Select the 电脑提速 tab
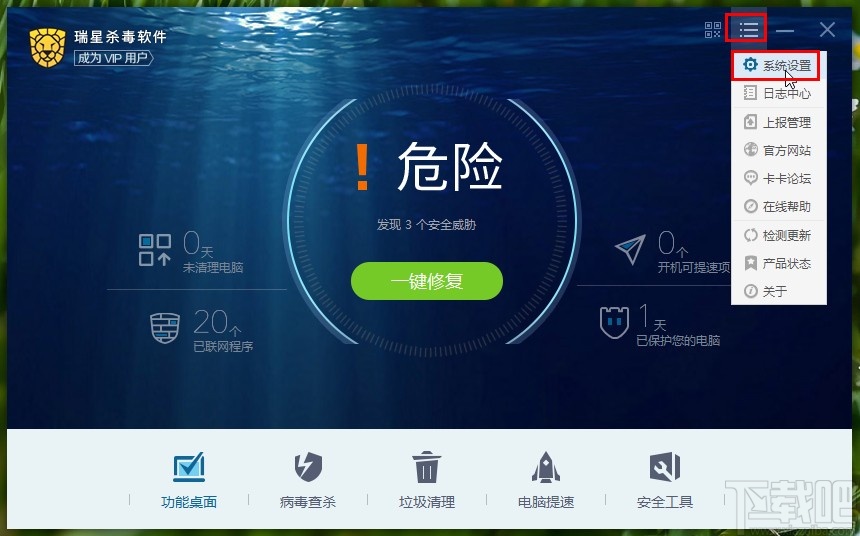 click(546, 481)
